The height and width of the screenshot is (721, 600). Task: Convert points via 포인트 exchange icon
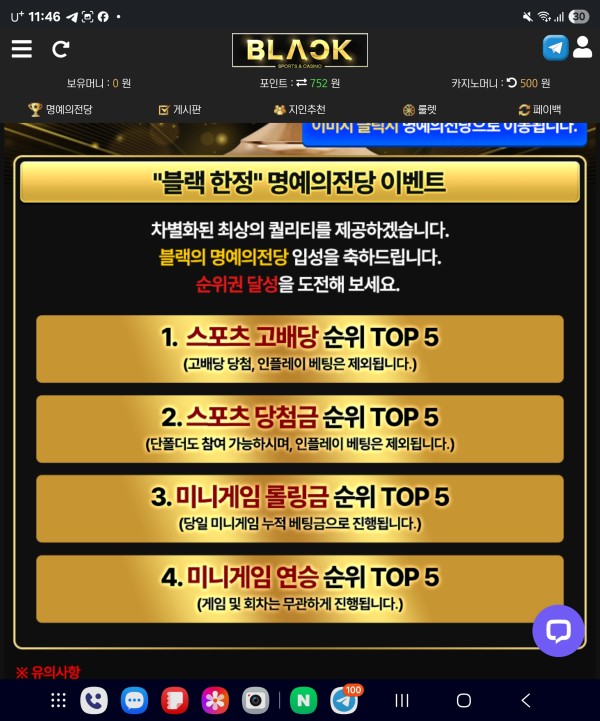(x=301, y=84)
